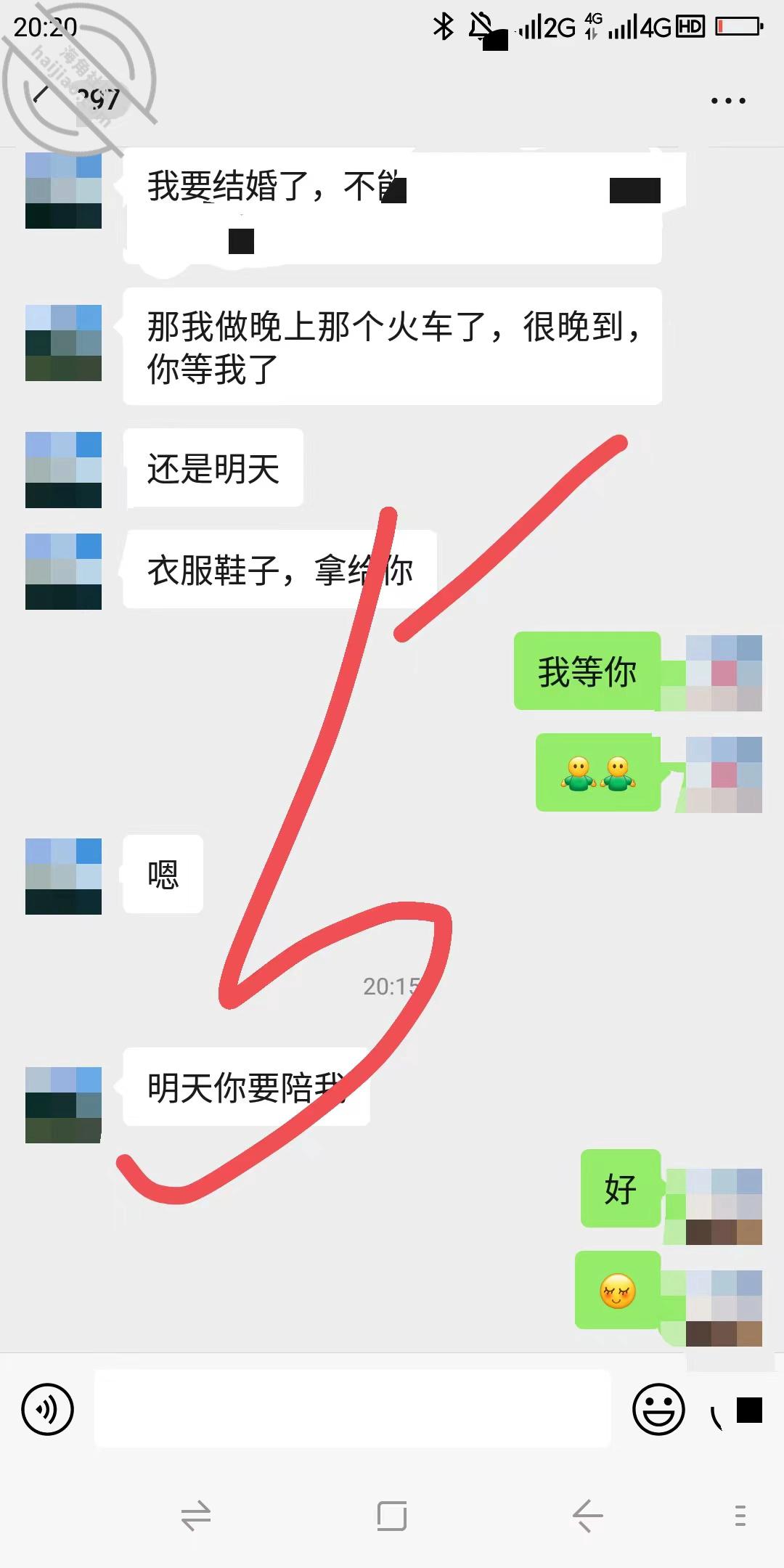Screen dimensions: 784x1568
Task: Switch to voice message input
Action: (48, 1410)
